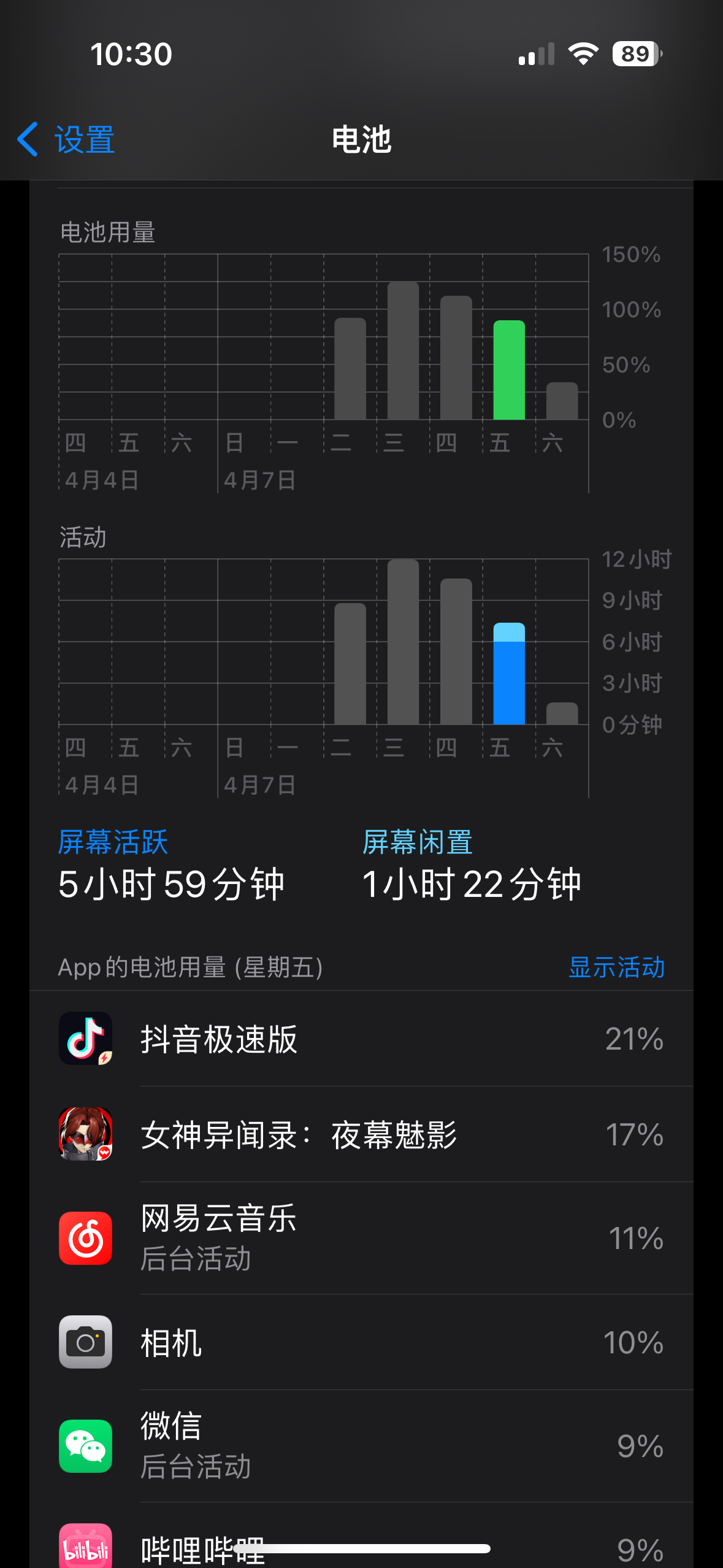Tap Saturday's short bar in 电池用量 chart
The height and width of the screenshot is (1568, 723).
[x=562, y=401]
